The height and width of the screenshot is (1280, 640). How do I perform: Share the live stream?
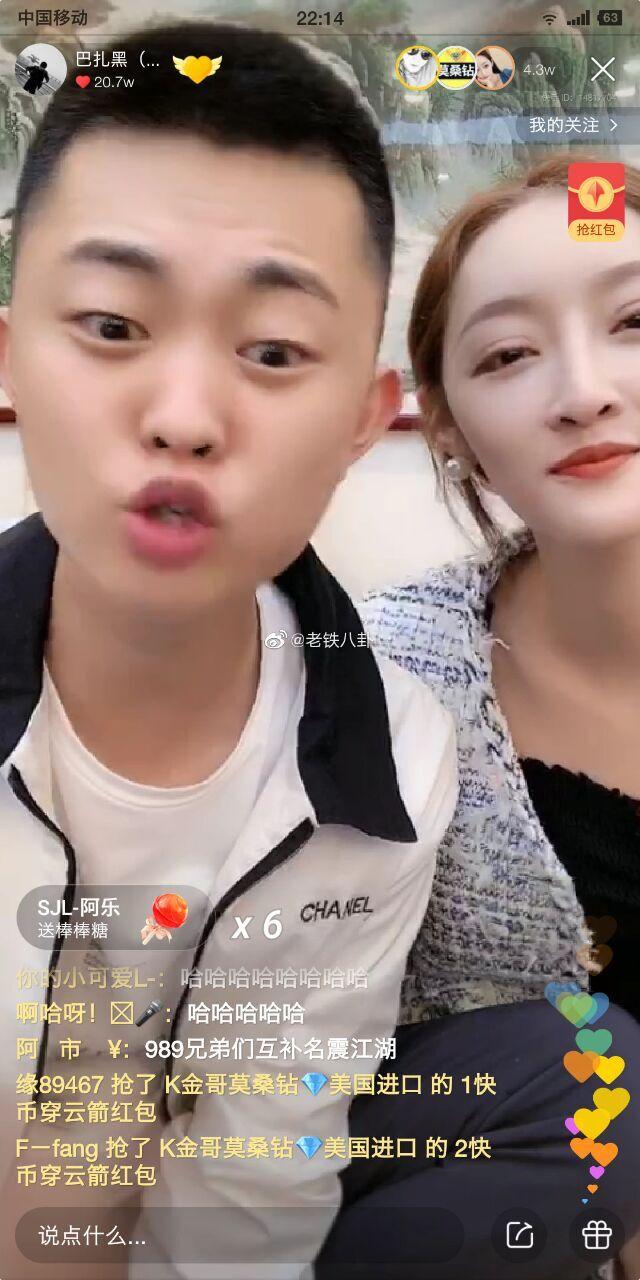[x=519, y=1235]
